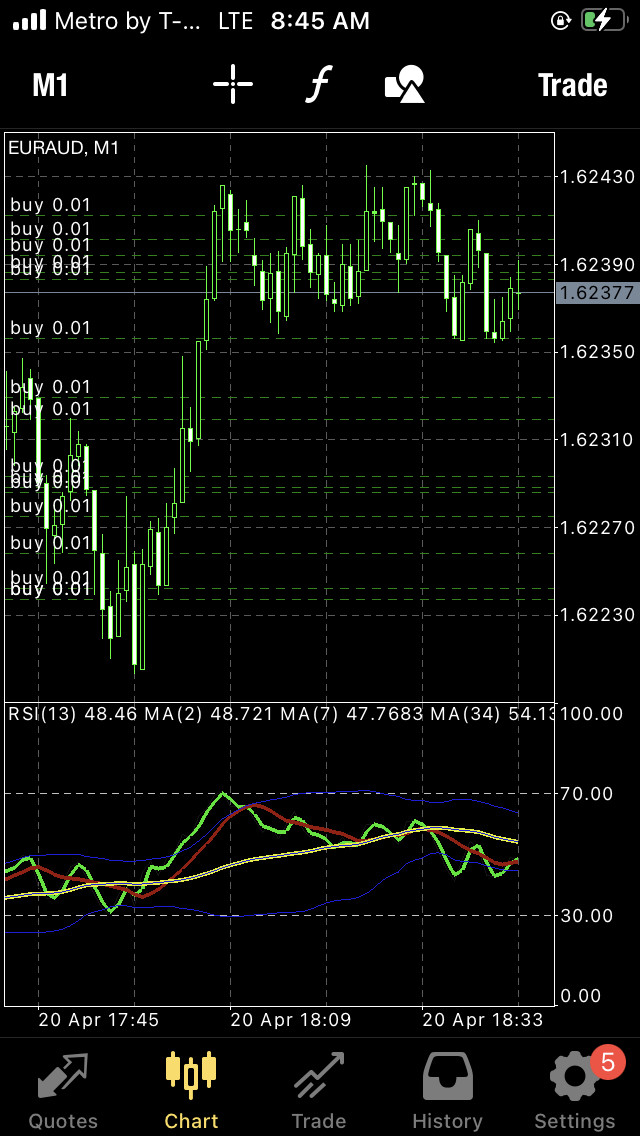This screenshot has height=1136, width=640.
Task: Go to the bottom Trade tab
Action: pyautogui.click(x=319, y=1090)
